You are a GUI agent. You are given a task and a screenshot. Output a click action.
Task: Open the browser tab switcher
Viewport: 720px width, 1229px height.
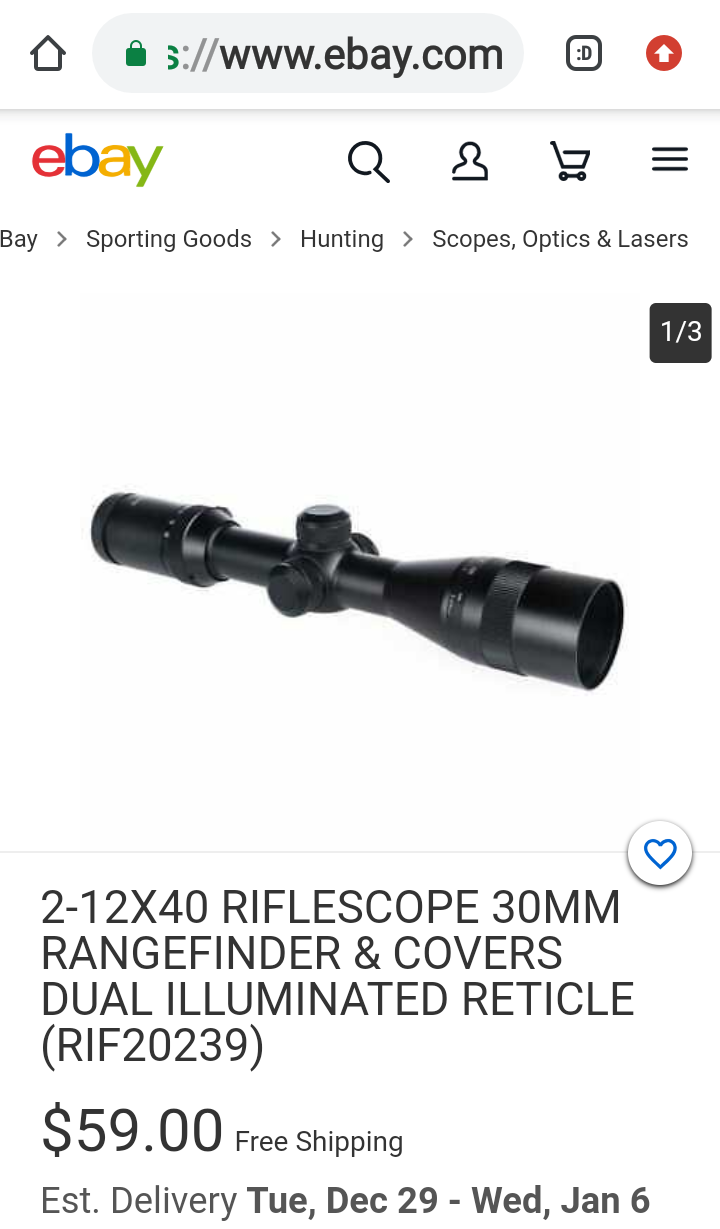(584, 54)
